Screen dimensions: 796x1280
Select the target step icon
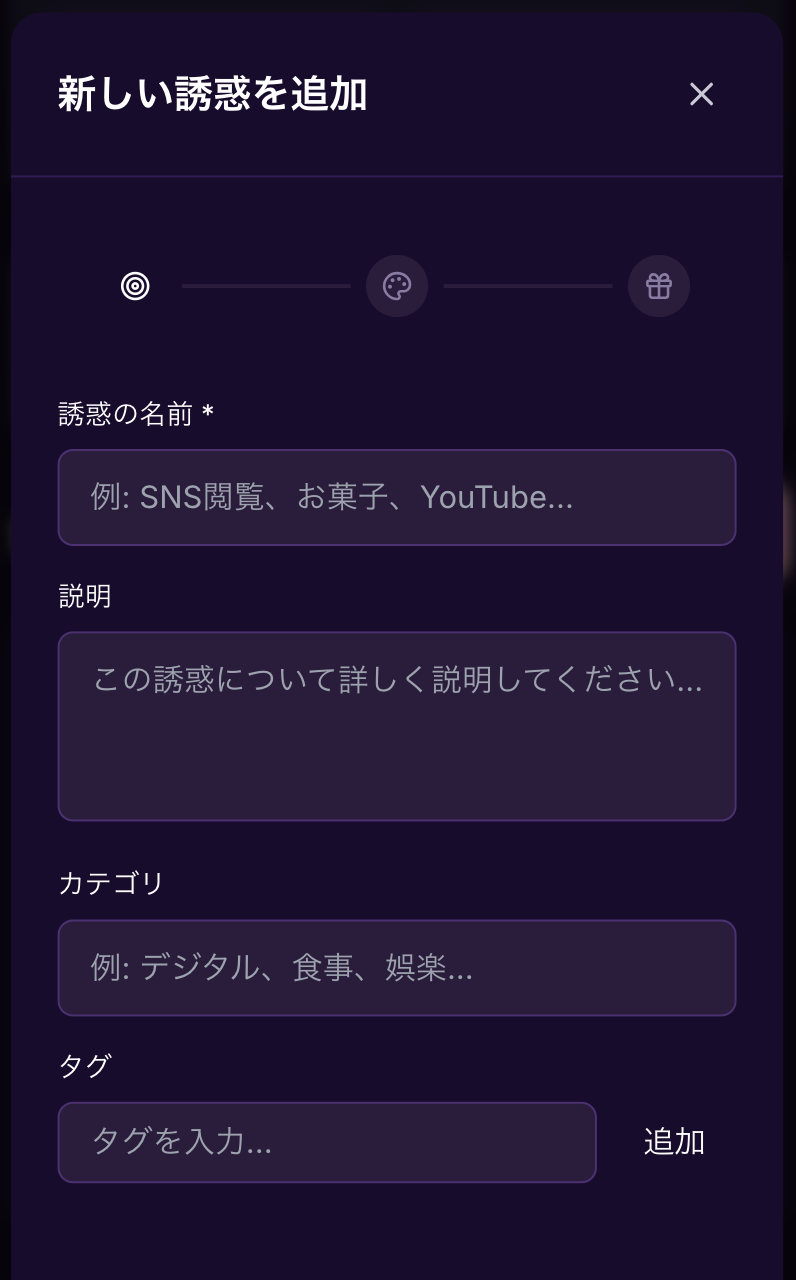pyautogui.click(x=135, y=286)
